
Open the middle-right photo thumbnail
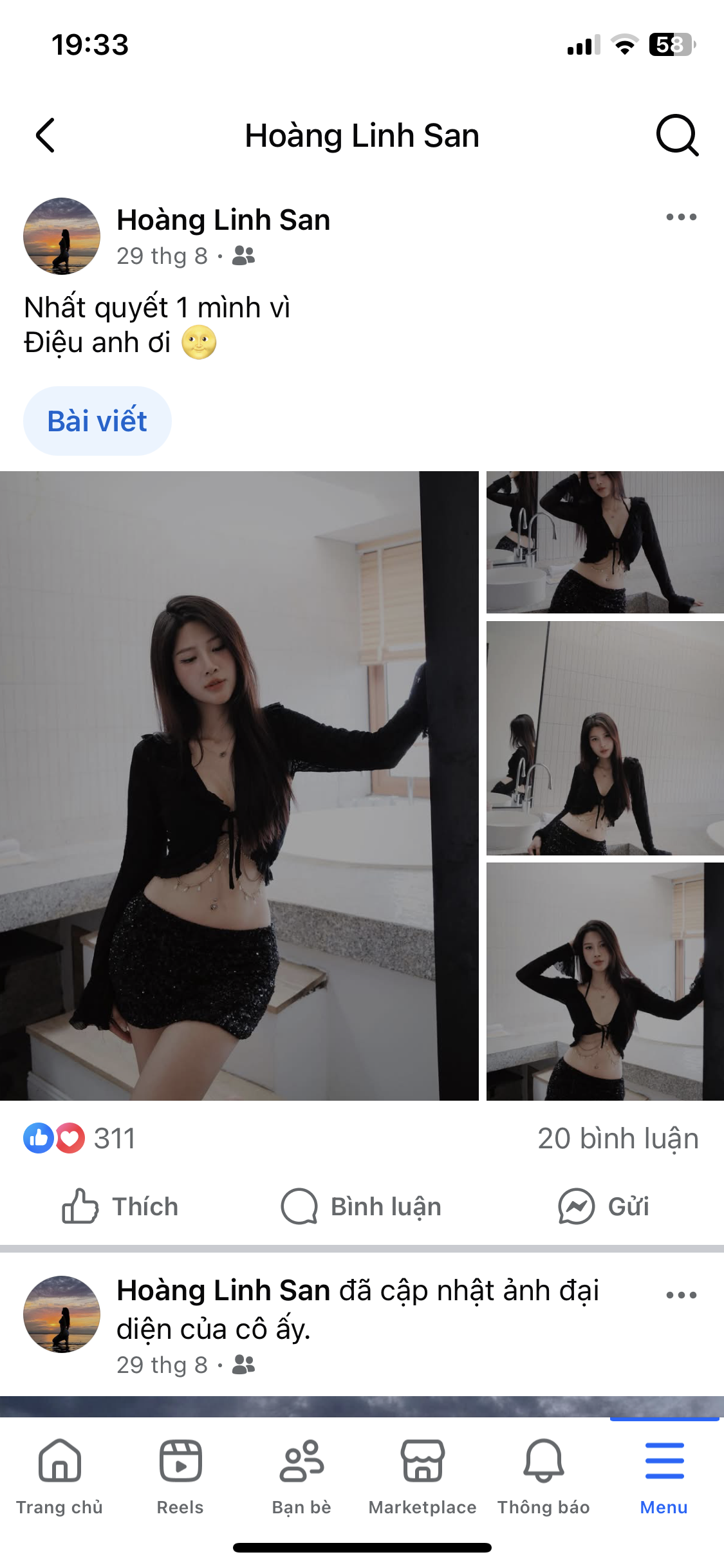click(x=605, y=738)
